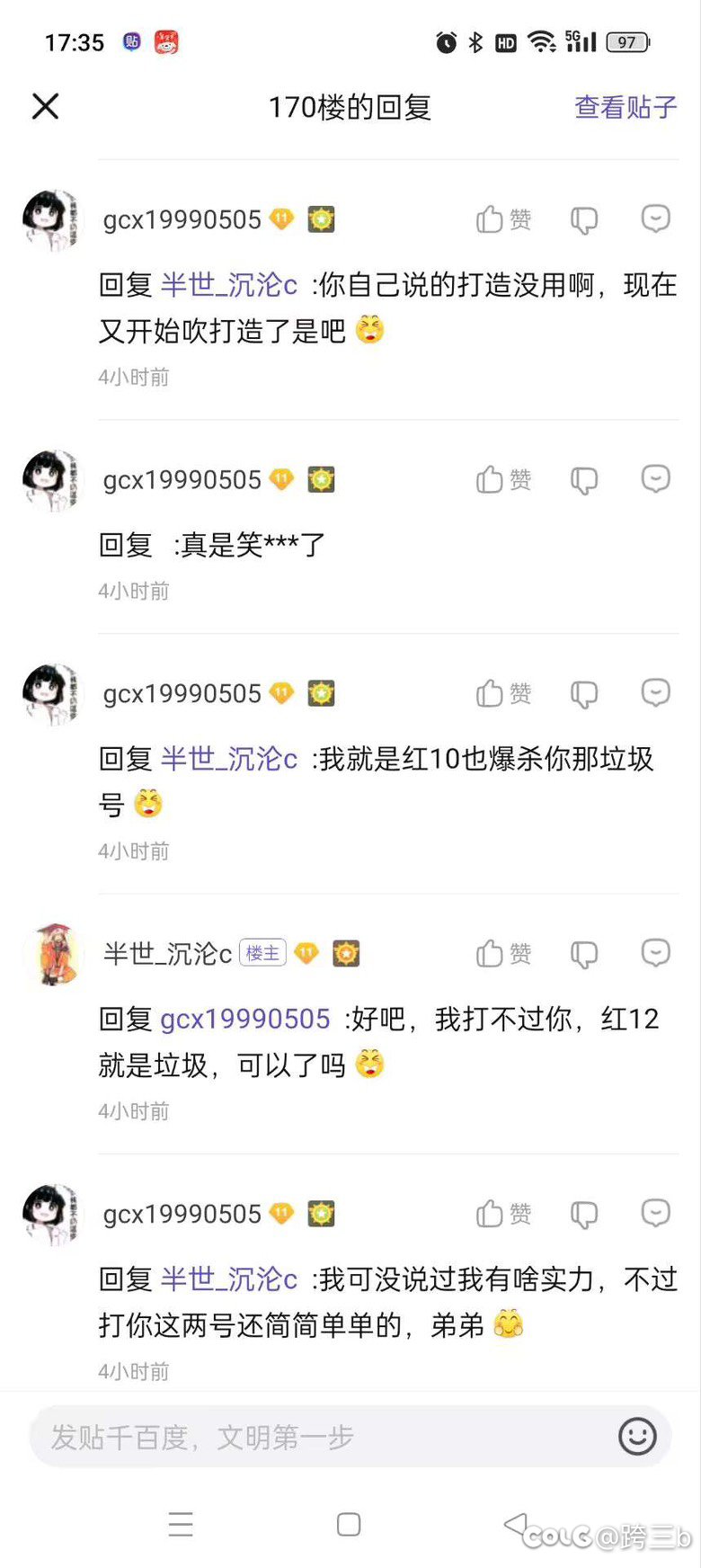Open 半世_沉沦c's avatar profile
The height and width of the screenshot is (1568, 701).
(x=53, y=954)
